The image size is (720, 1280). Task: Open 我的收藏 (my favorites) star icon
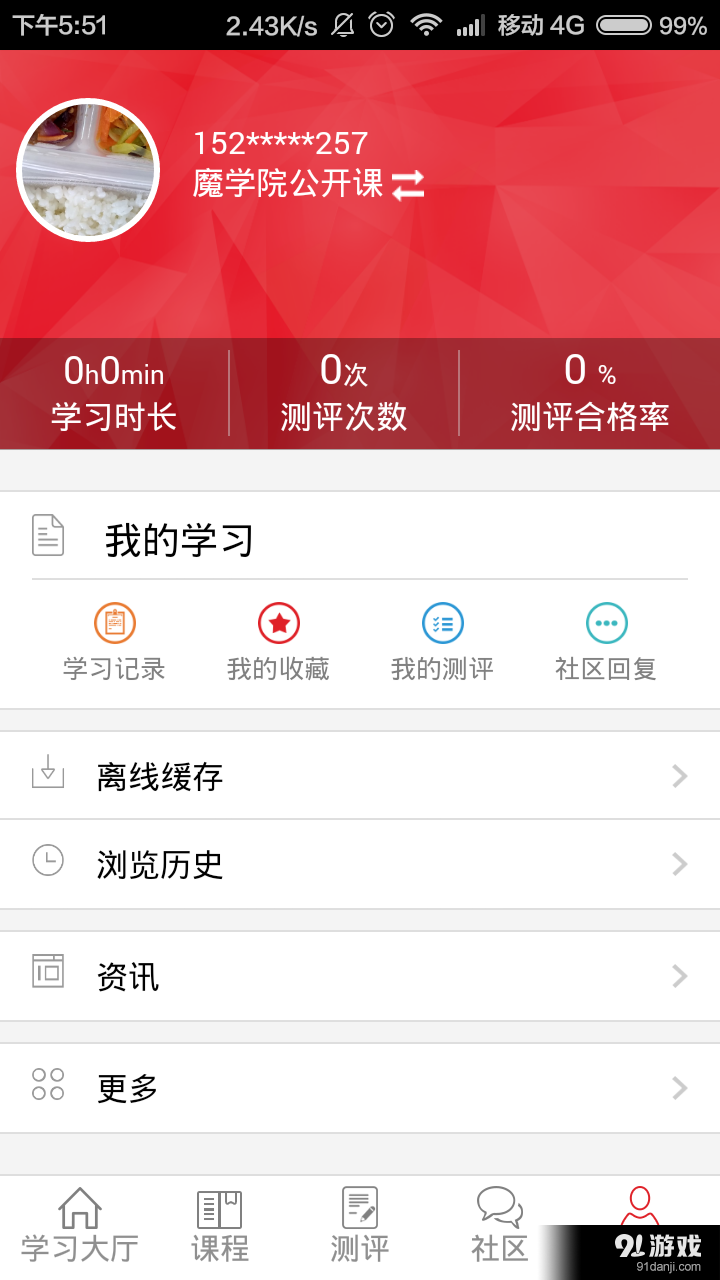(x=278, y=623)
